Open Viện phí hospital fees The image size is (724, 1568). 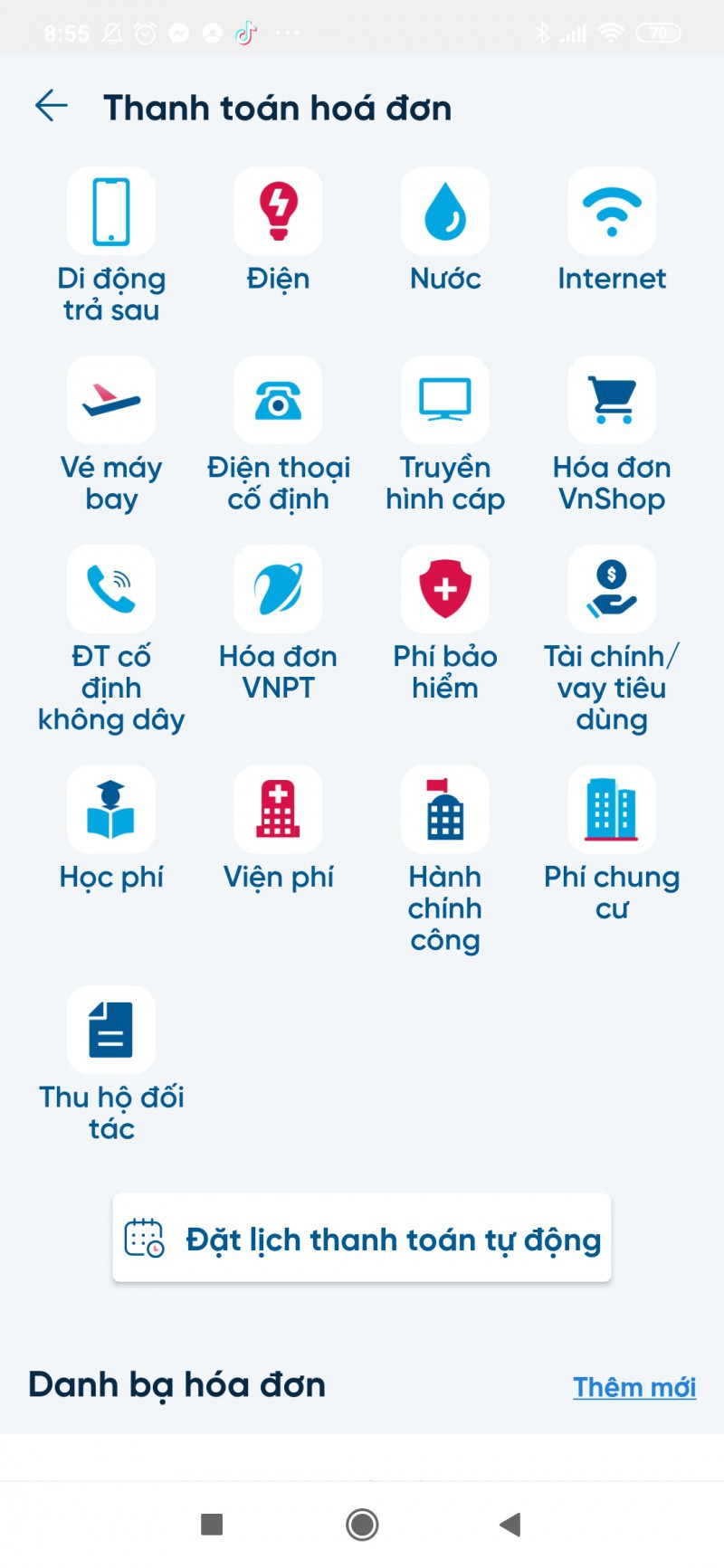point(278,810)
